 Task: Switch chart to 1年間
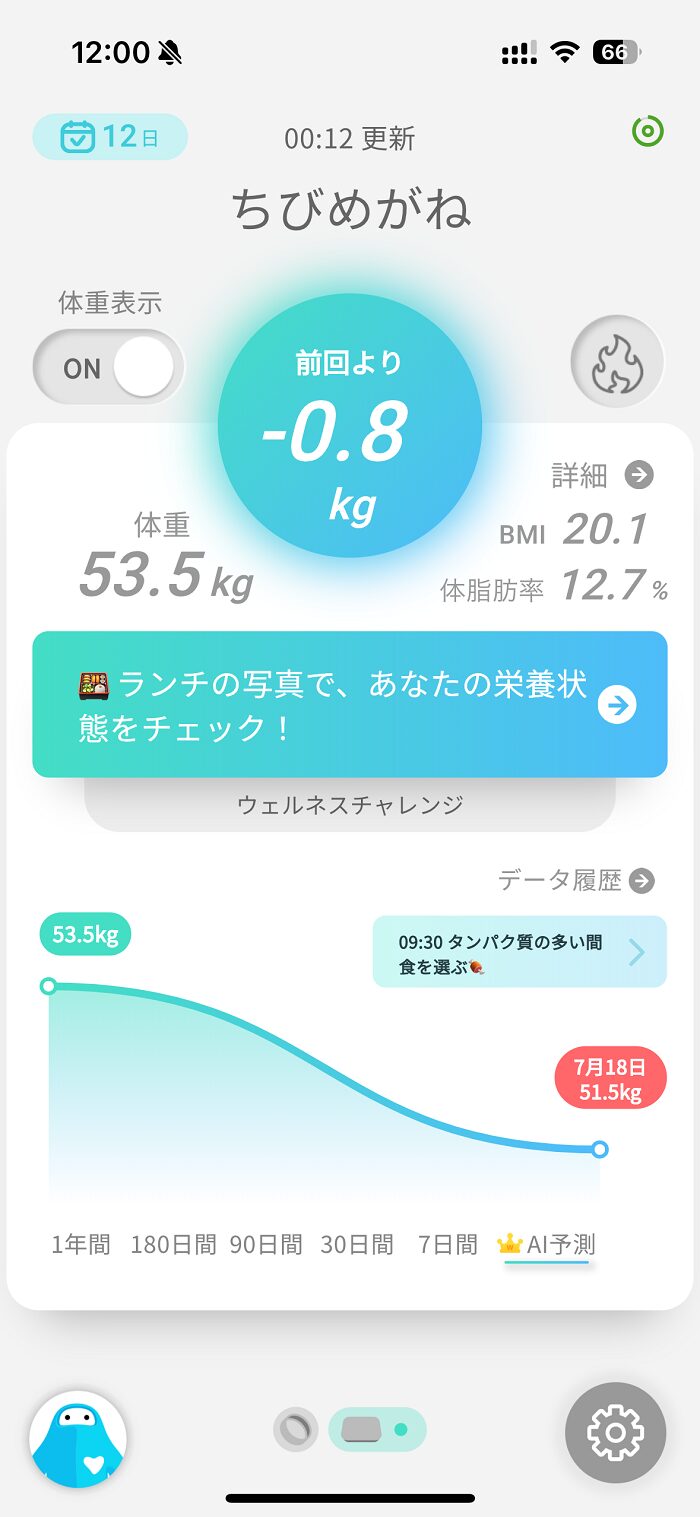click(81, 1245)
